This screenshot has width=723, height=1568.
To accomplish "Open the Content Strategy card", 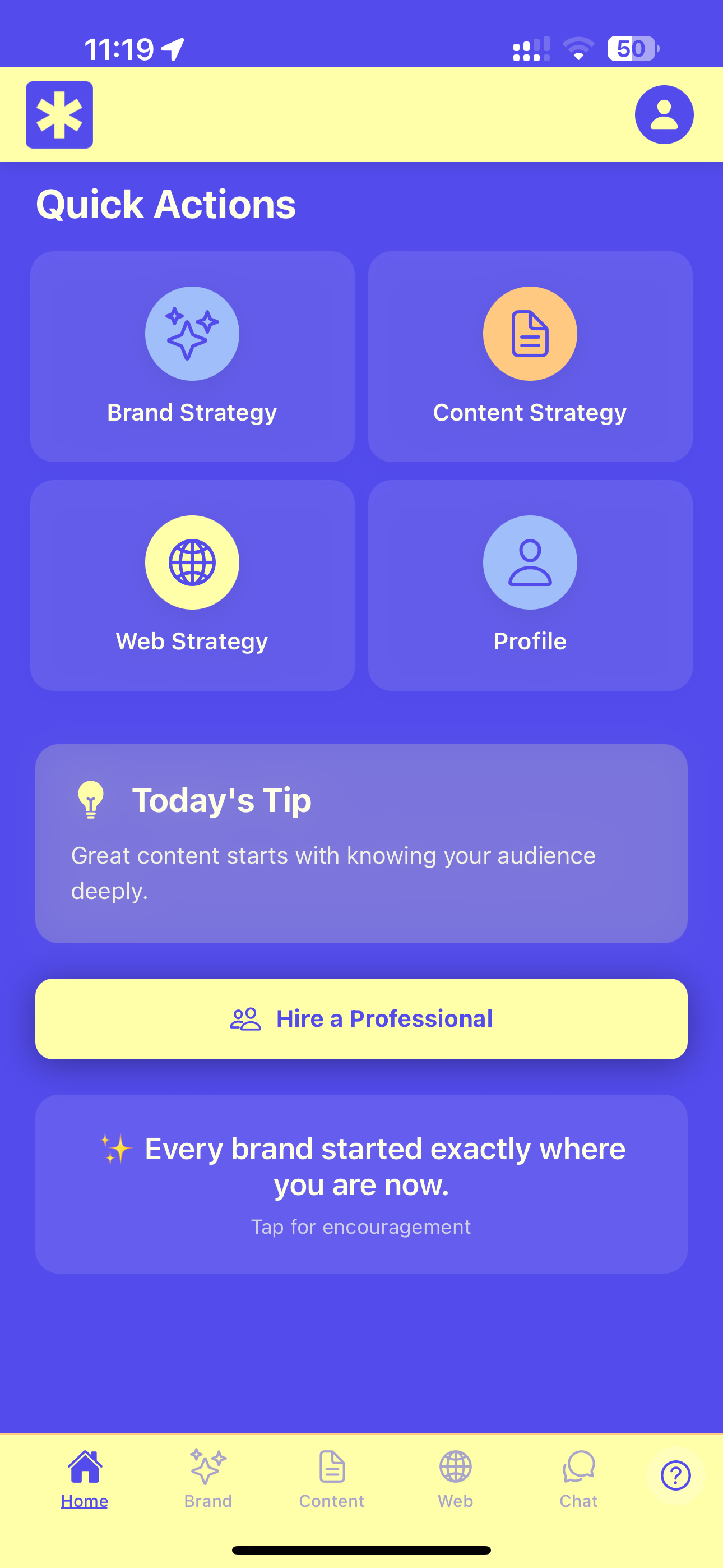I will tap(529, 356).
